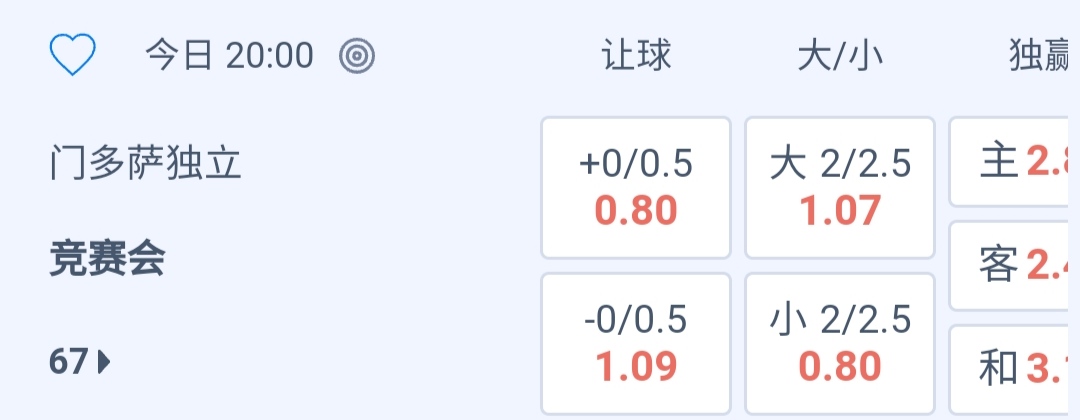
Task: Expand the 67 more markets arrow
Action: [x=80, y=361]
